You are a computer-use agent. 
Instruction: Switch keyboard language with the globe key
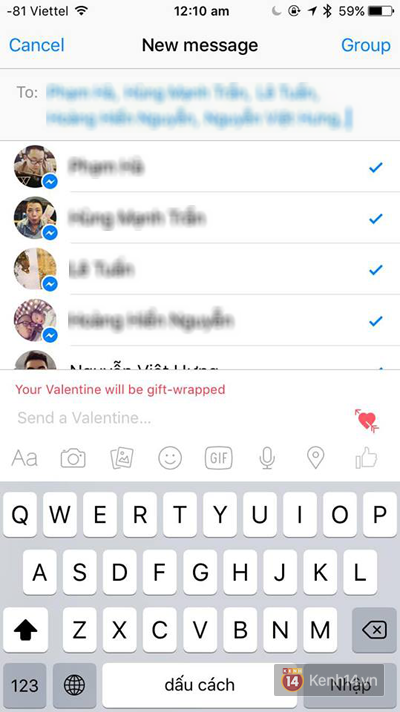click(74, 685)
